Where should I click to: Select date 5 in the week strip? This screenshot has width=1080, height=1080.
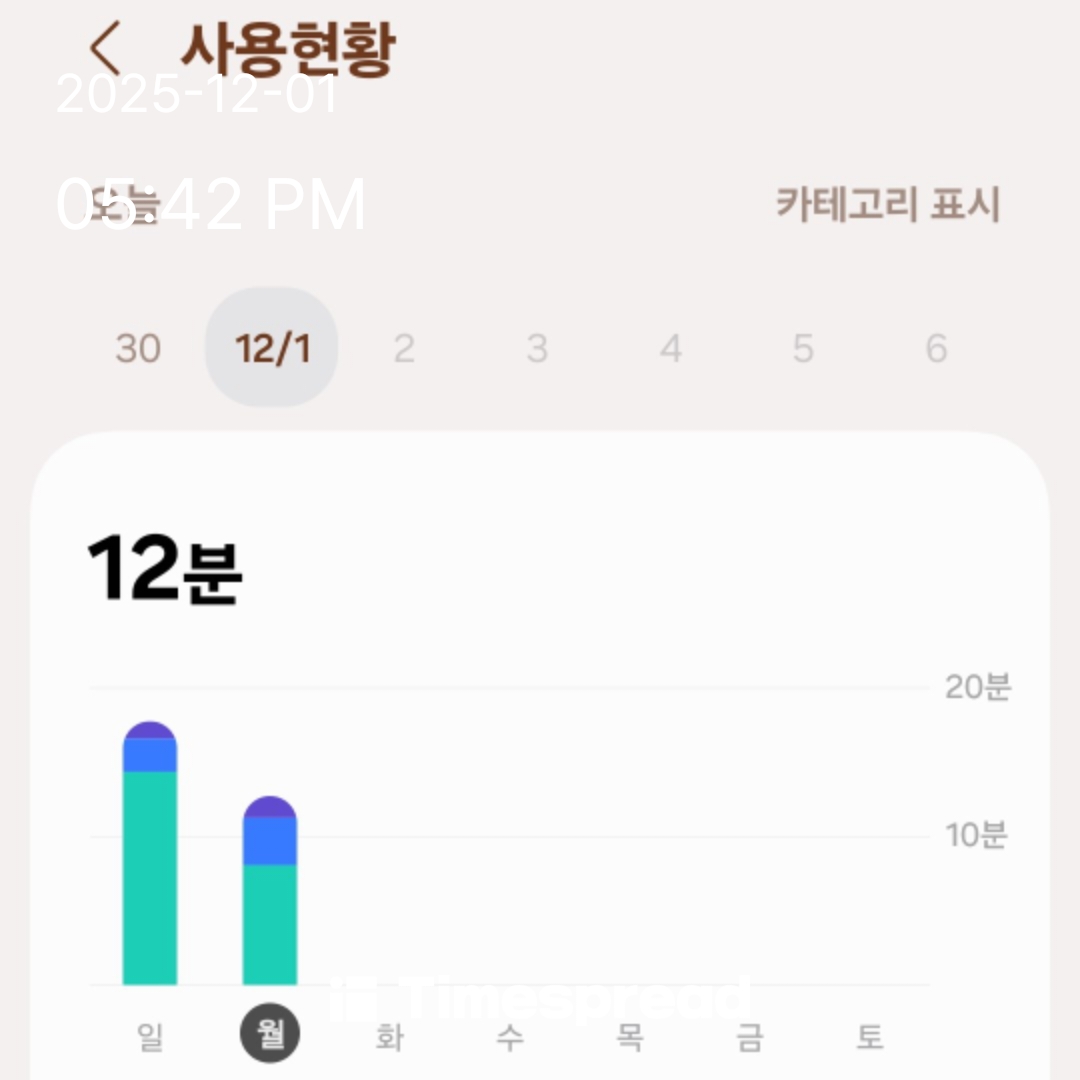(x=803, y=349)
